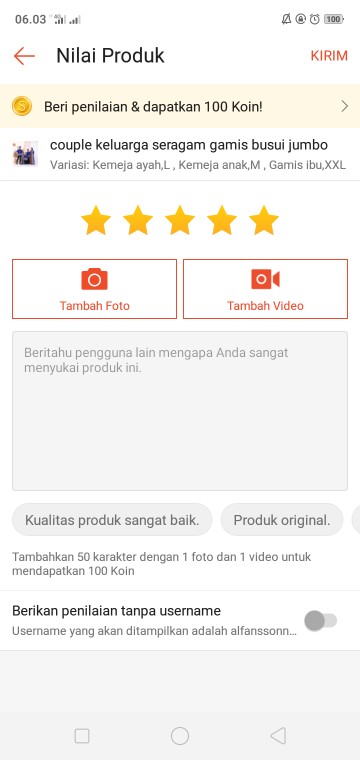The width and height of the screenshot is (360, 760).
Task: Set the rating to one star
Action: (x=96, y=221)
